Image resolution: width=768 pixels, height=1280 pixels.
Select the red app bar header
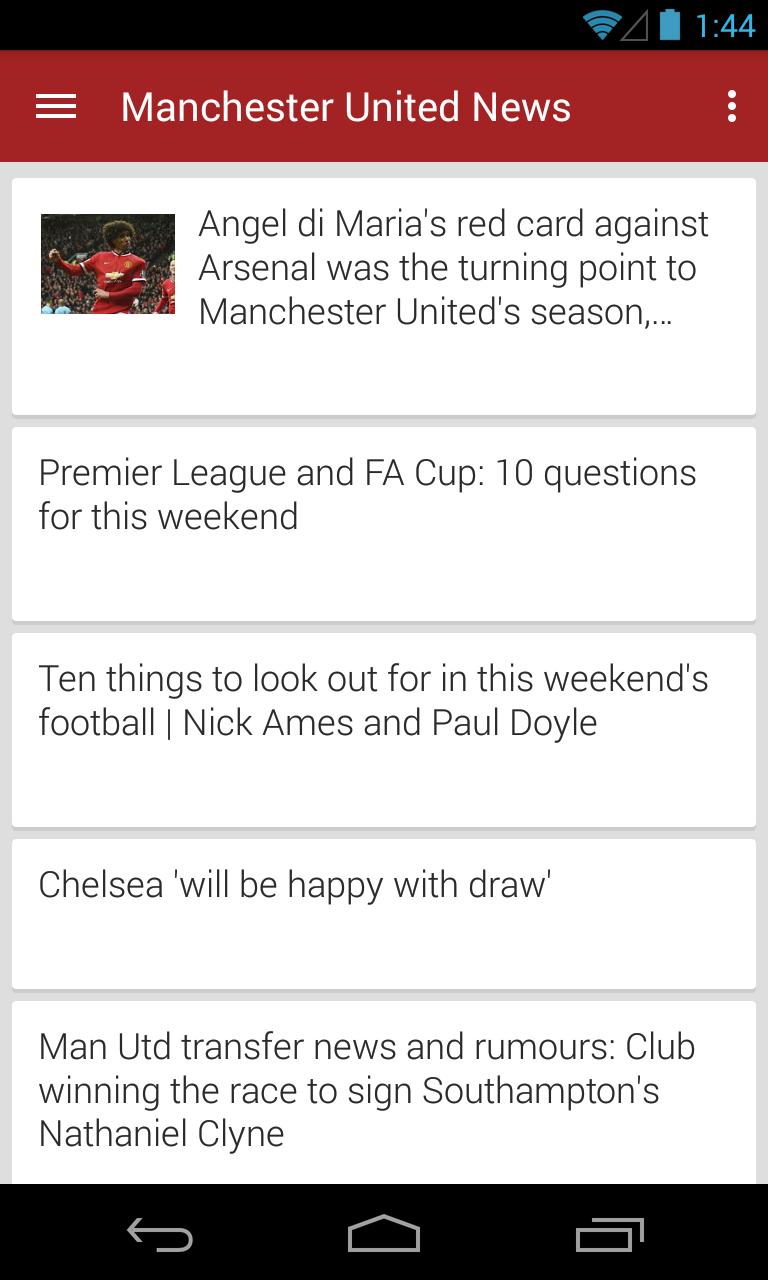click(384, 106)
